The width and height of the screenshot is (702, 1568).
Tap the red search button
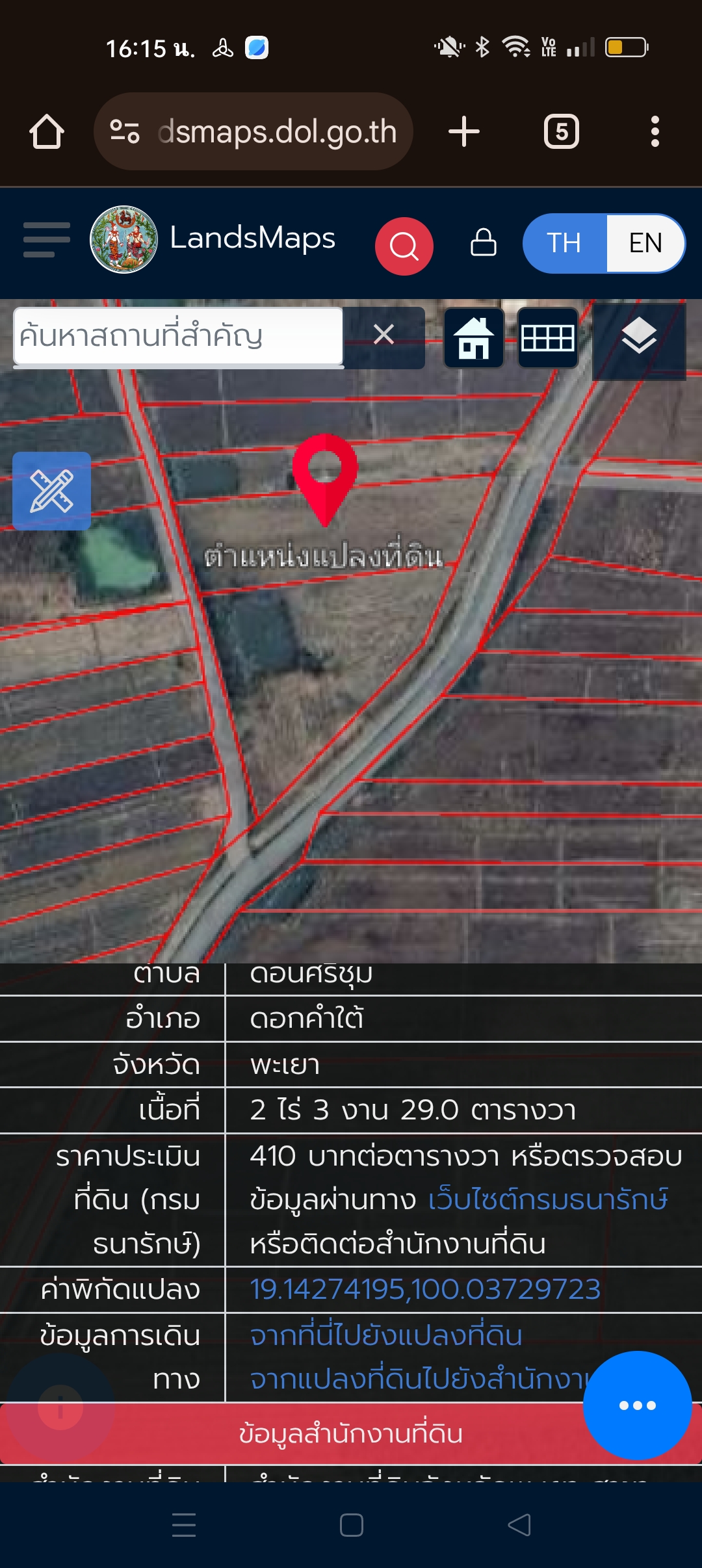point(404,246)
